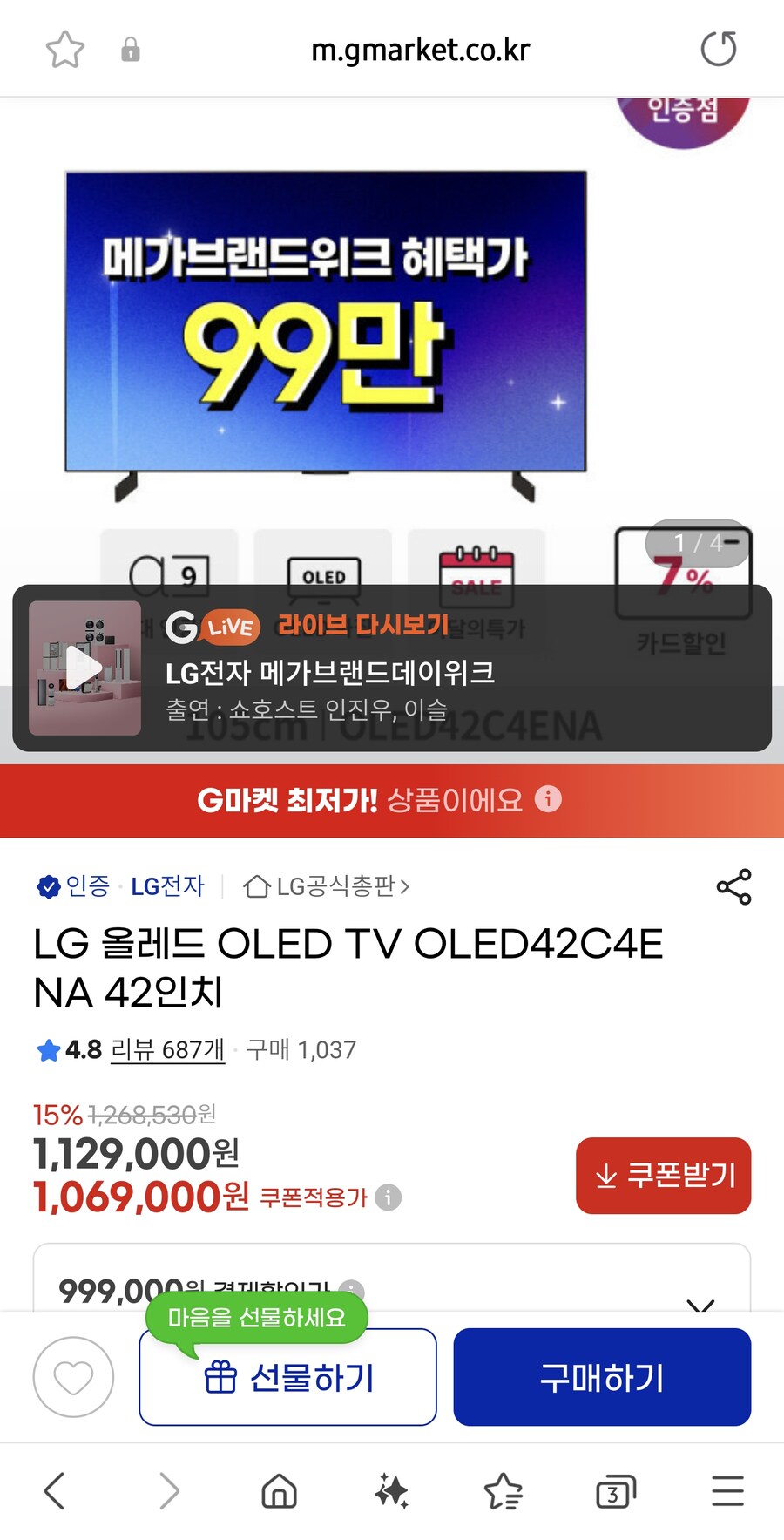Open the LG전자 brand link
This screenshot has height=1540, width=784.
click(x=167, y=886)
